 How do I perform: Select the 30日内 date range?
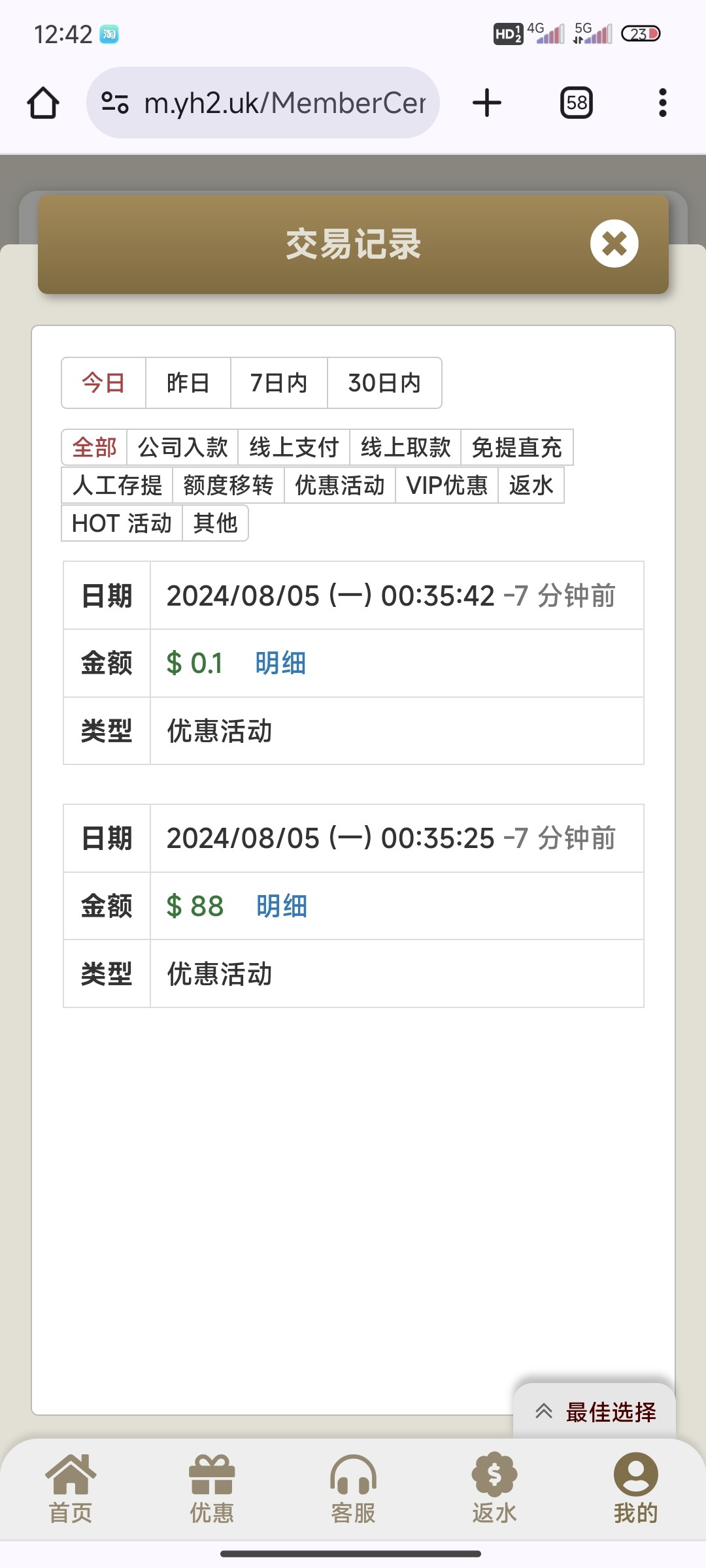[384, 383]
